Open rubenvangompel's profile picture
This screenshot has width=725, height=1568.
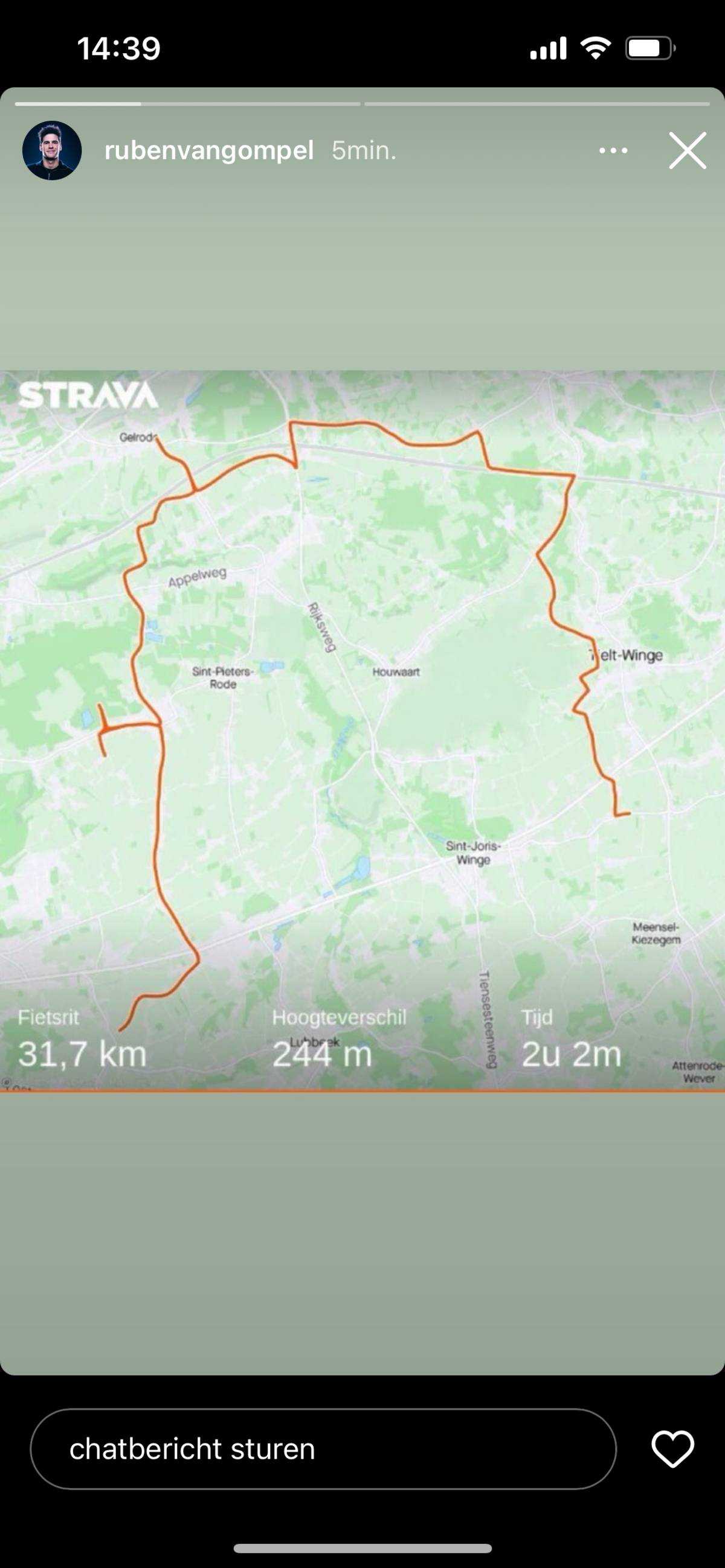pos(52,150)
